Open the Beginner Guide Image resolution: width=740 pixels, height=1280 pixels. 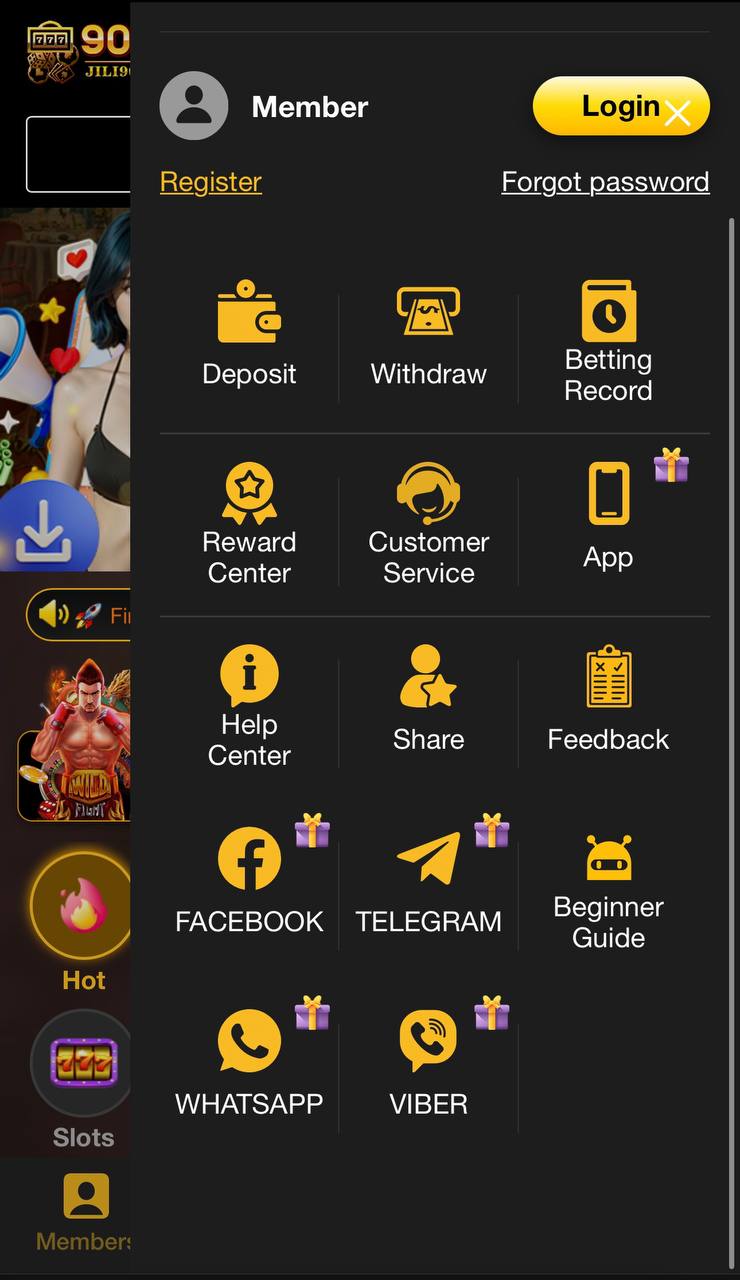(608, 892)
